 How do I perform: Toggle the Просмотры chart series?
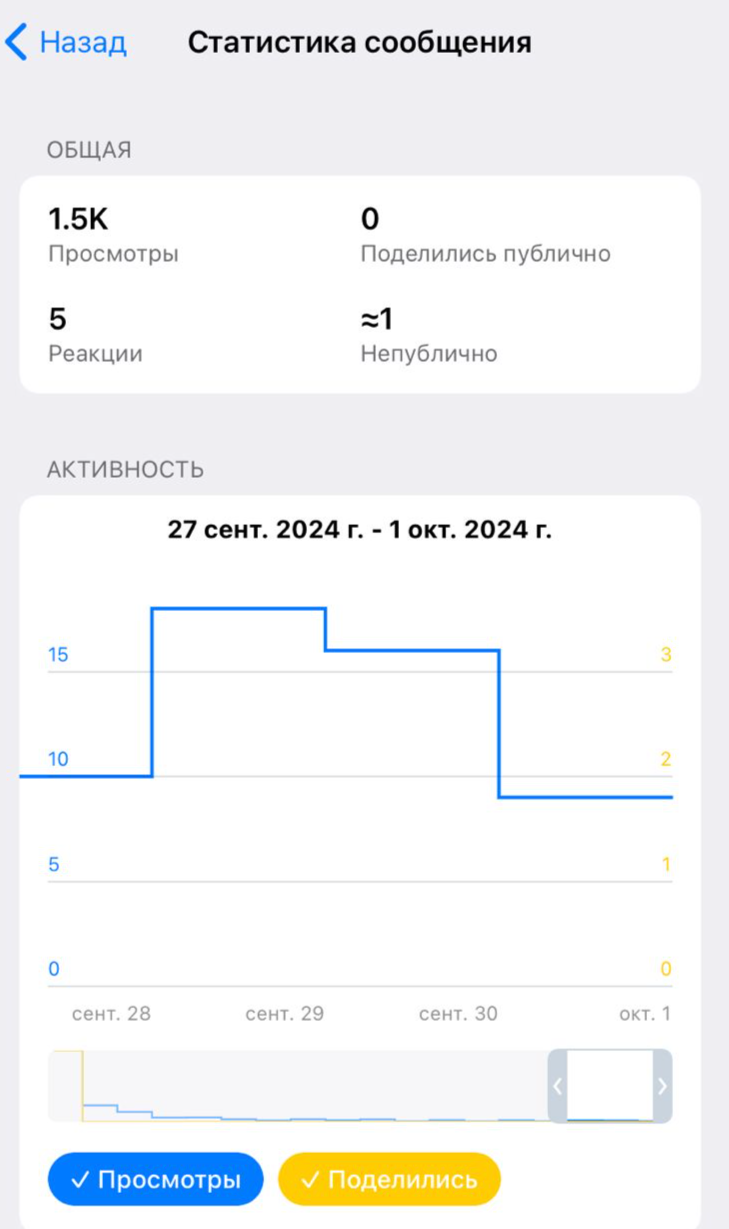[155, 1180]
